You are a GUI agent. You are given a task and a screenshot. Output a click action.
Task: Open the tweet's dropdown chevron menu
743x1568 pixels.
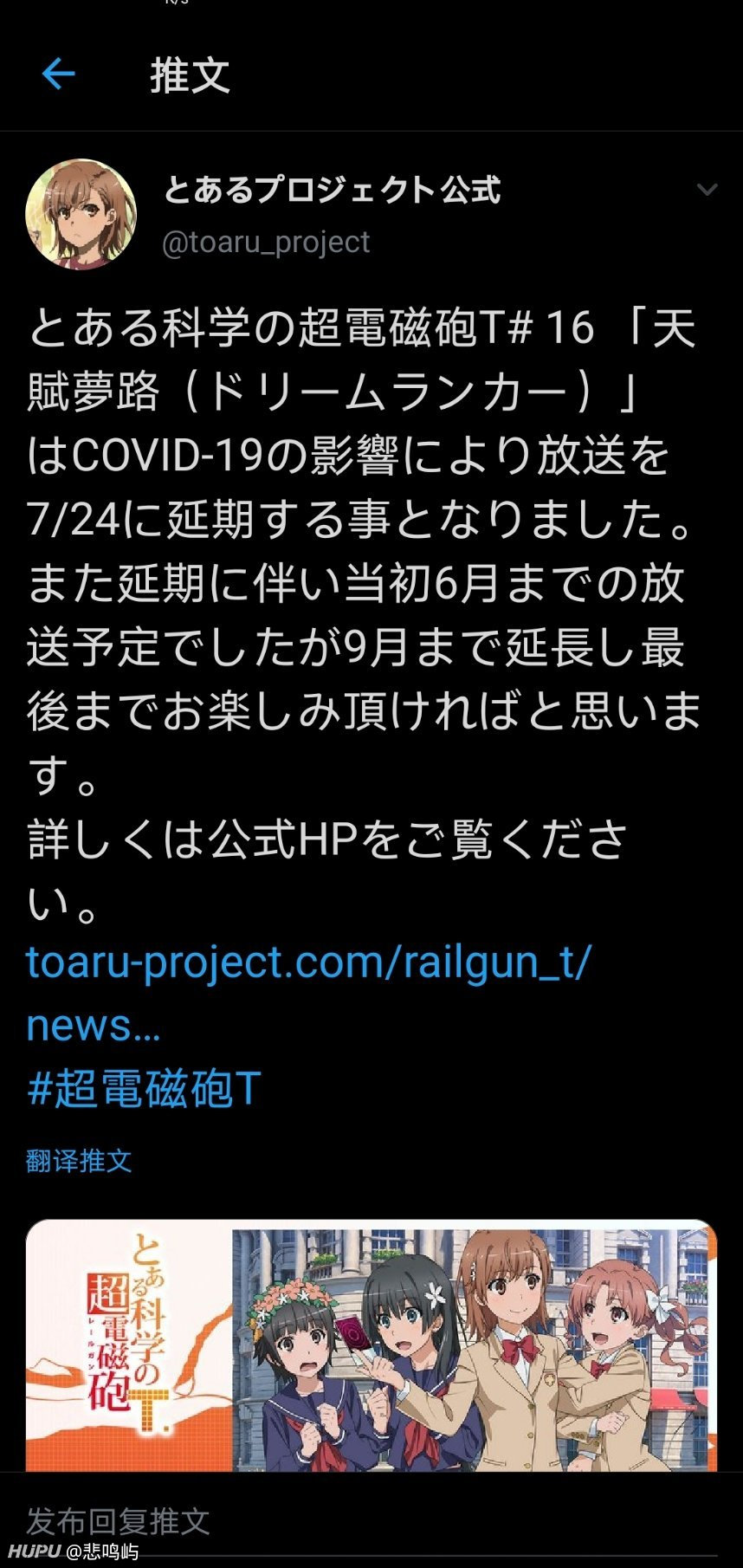pyautogui.click(x=707, y=189)
